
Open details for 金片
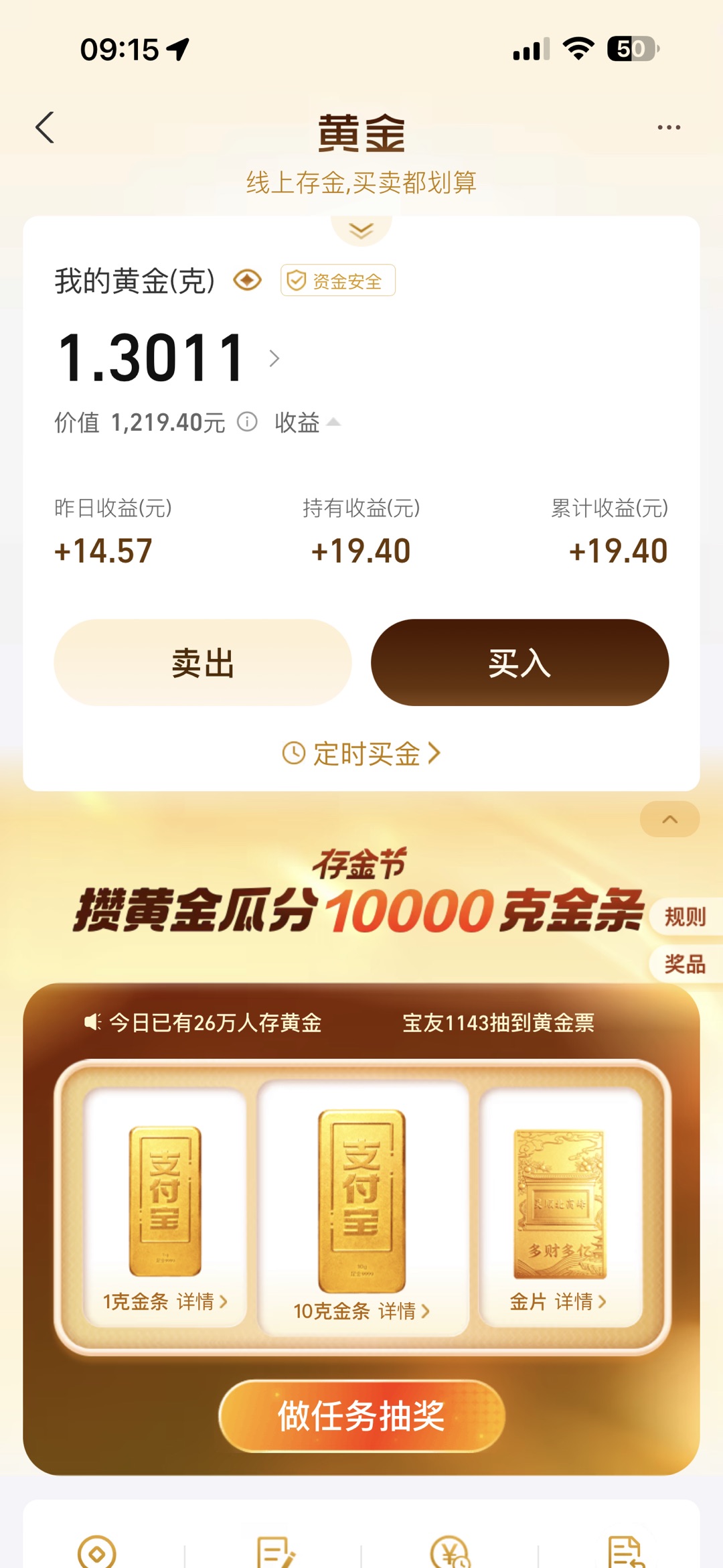pyautogui.click(x=558, y=1301)
